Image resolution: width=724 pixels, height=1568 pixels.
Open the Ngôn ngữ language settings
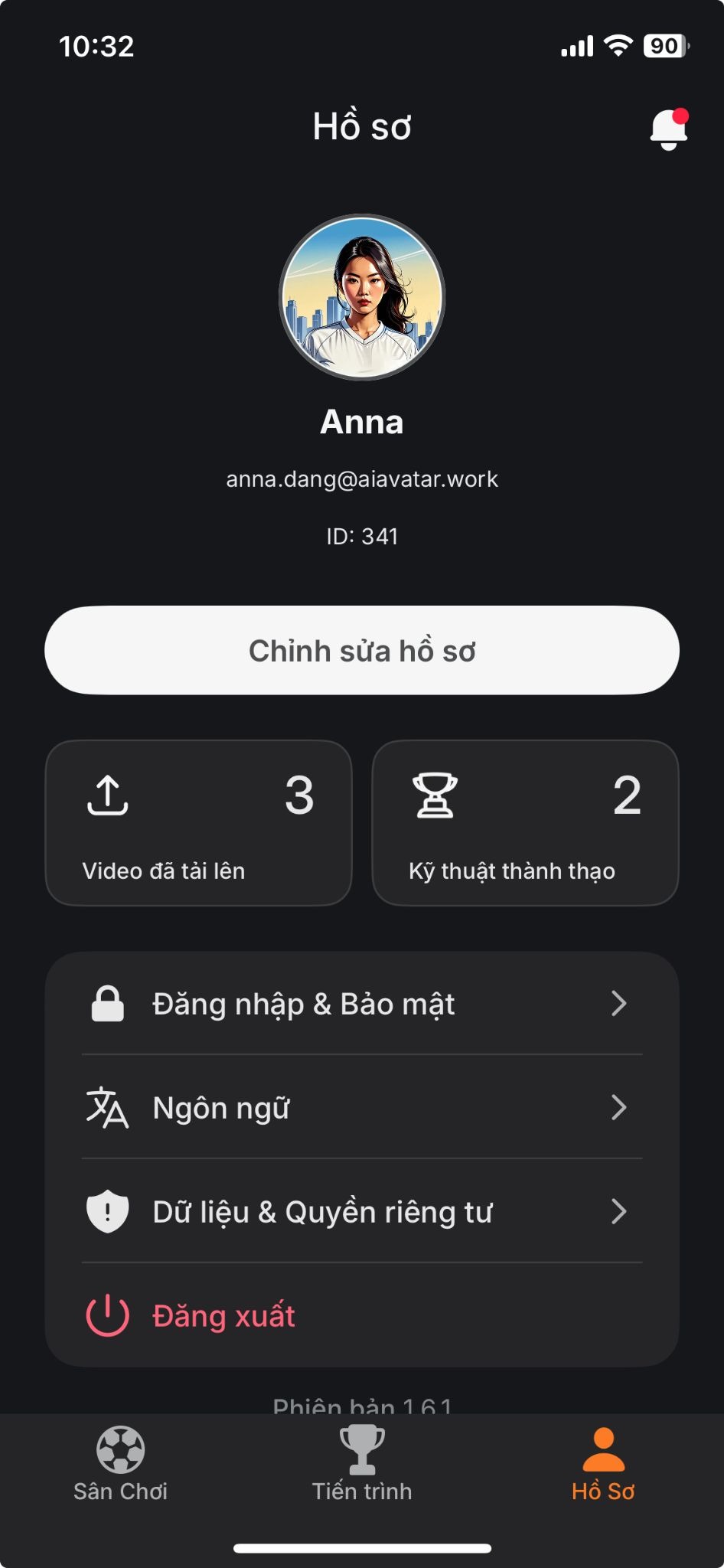tap(362, 1108)
